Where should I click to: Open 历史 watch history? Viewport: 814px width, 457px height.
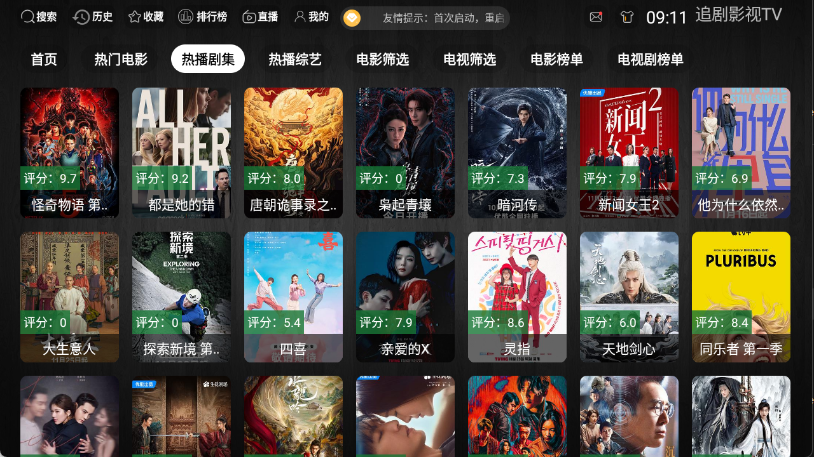92,17
